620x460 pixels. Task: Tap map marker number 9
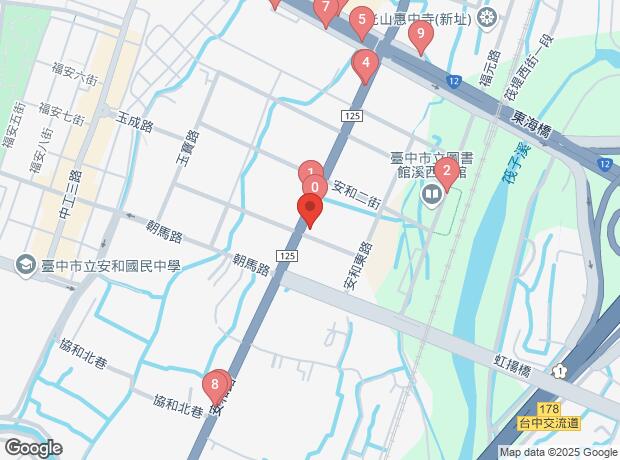click(421, 37)
